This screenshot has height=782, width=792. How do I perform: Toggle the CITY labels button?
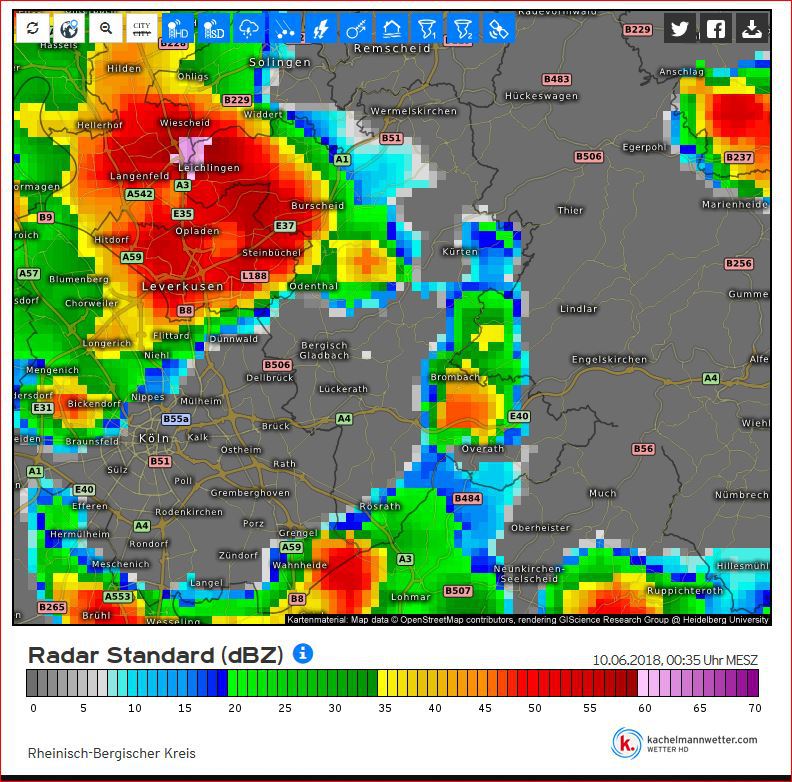pyautogui.click(x=142, y=28)
